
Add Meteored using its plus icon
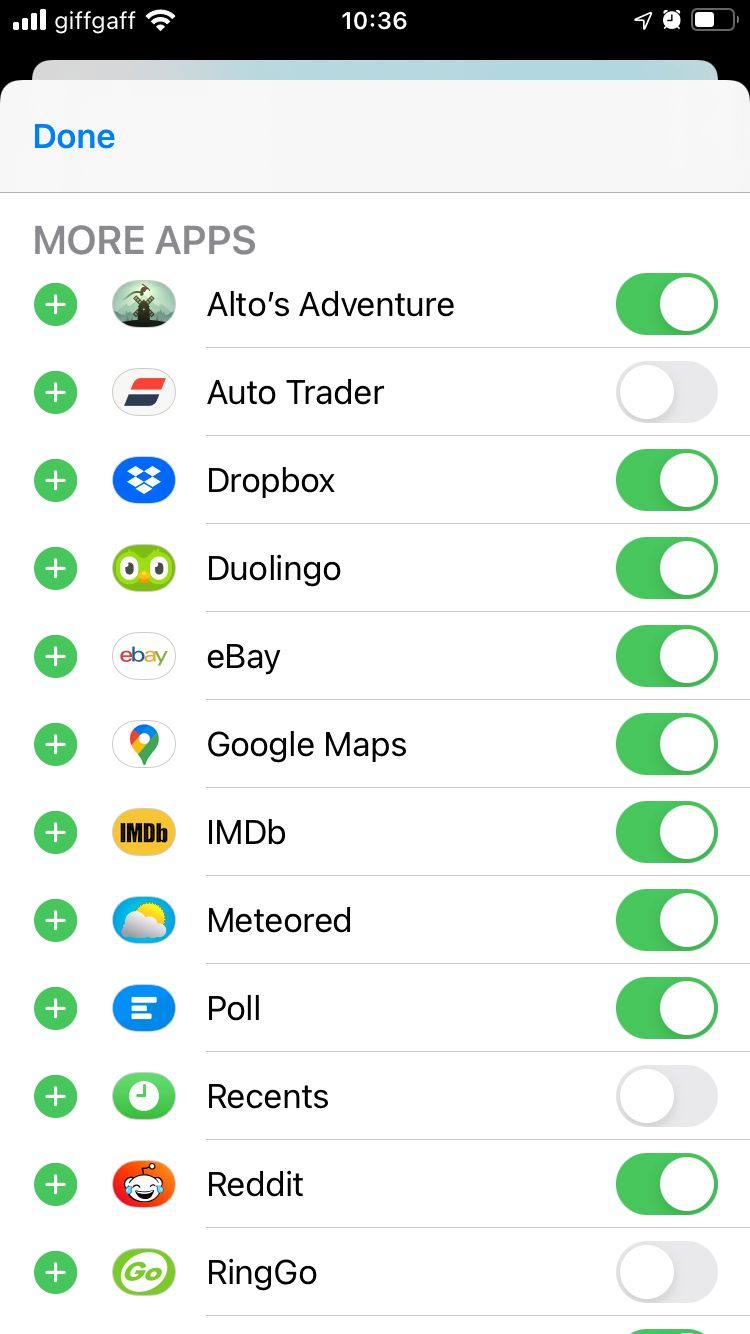[x=56, y=921]
